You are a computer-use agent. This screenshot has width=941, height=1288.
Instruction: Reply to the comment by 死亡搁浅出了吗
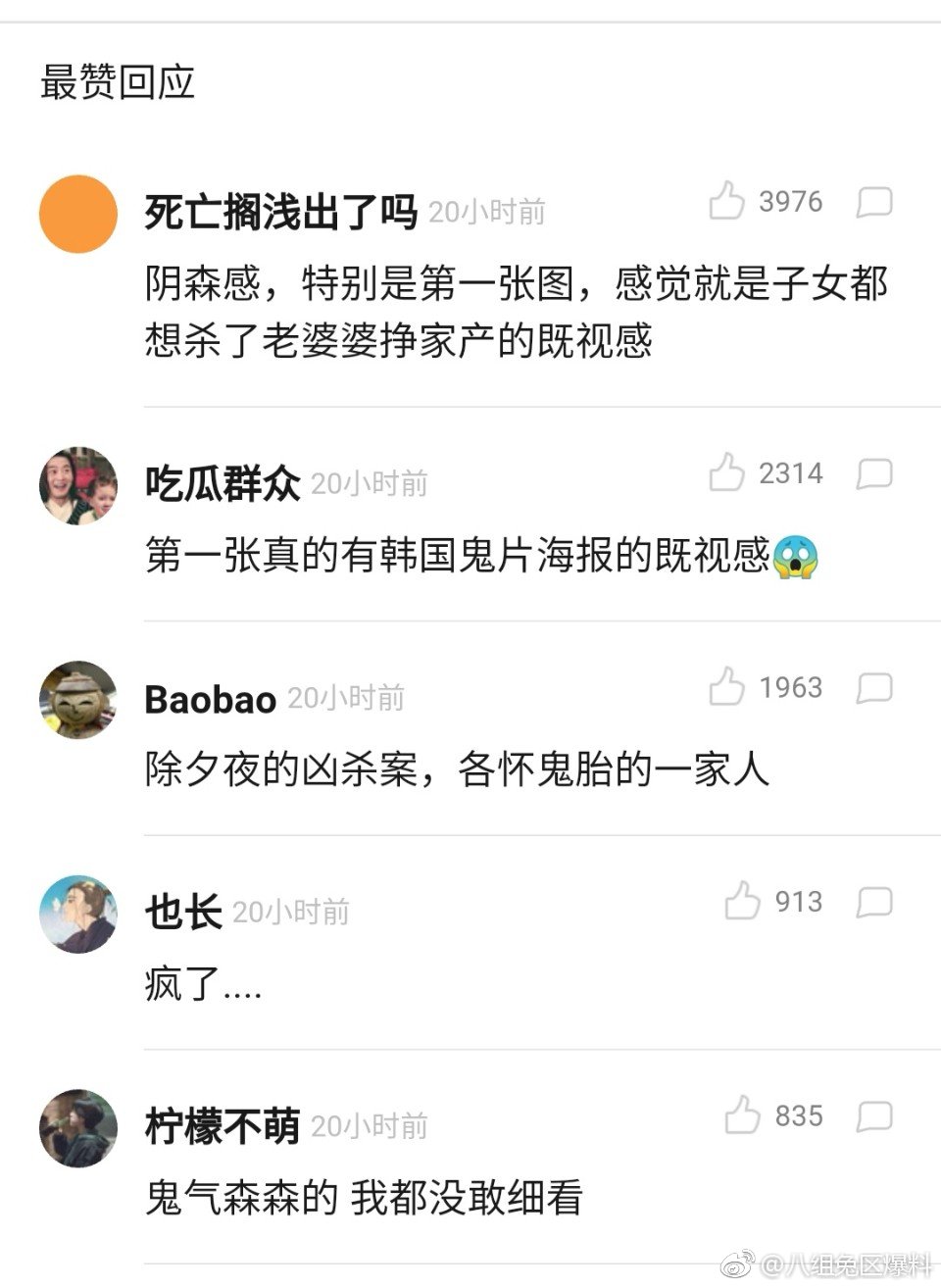[x=873, y=202]
